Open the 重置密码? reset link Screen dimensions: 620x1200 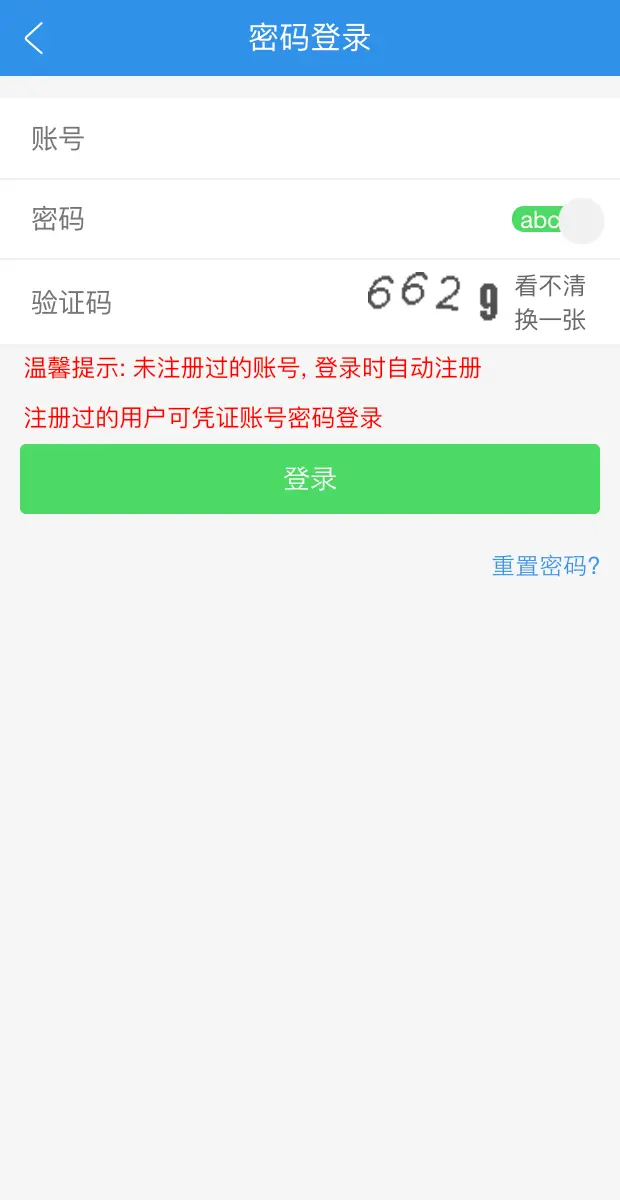coord(545,566)
